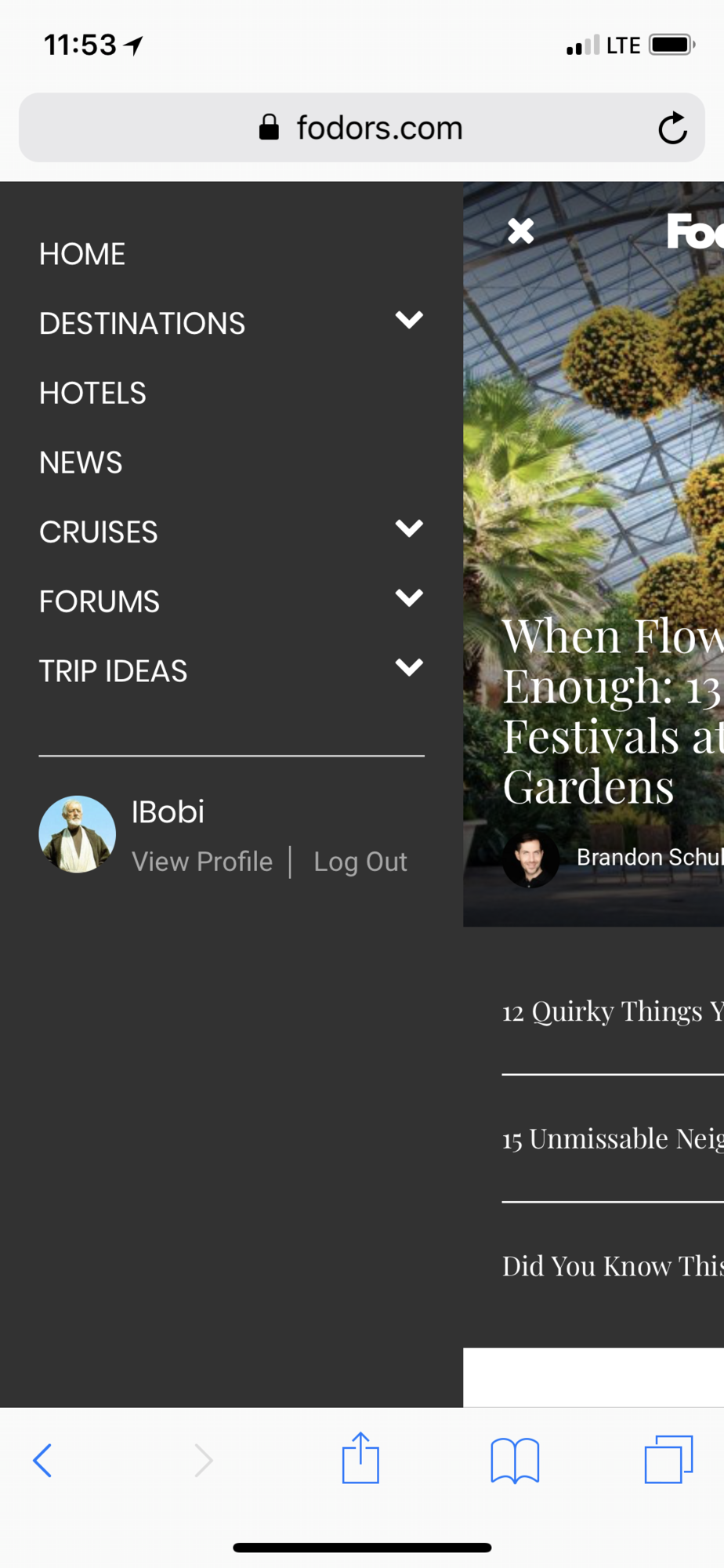This screenshot has width=724, height=1568.
Task: Open the HOTELS section
Action: (92, 393)
